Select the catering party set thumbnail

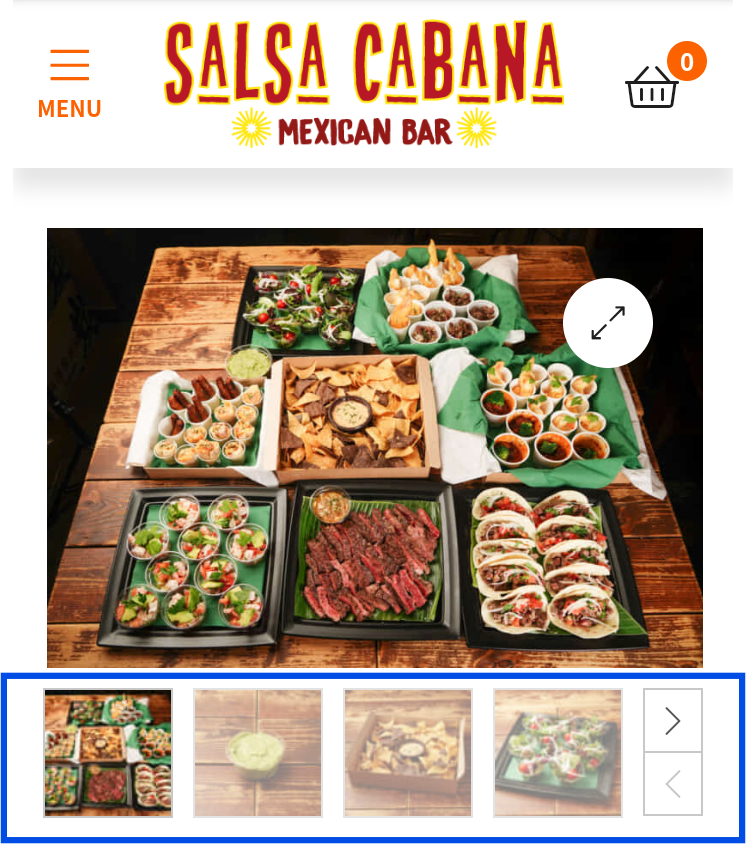pyautogui.click(x=107, y=753)
